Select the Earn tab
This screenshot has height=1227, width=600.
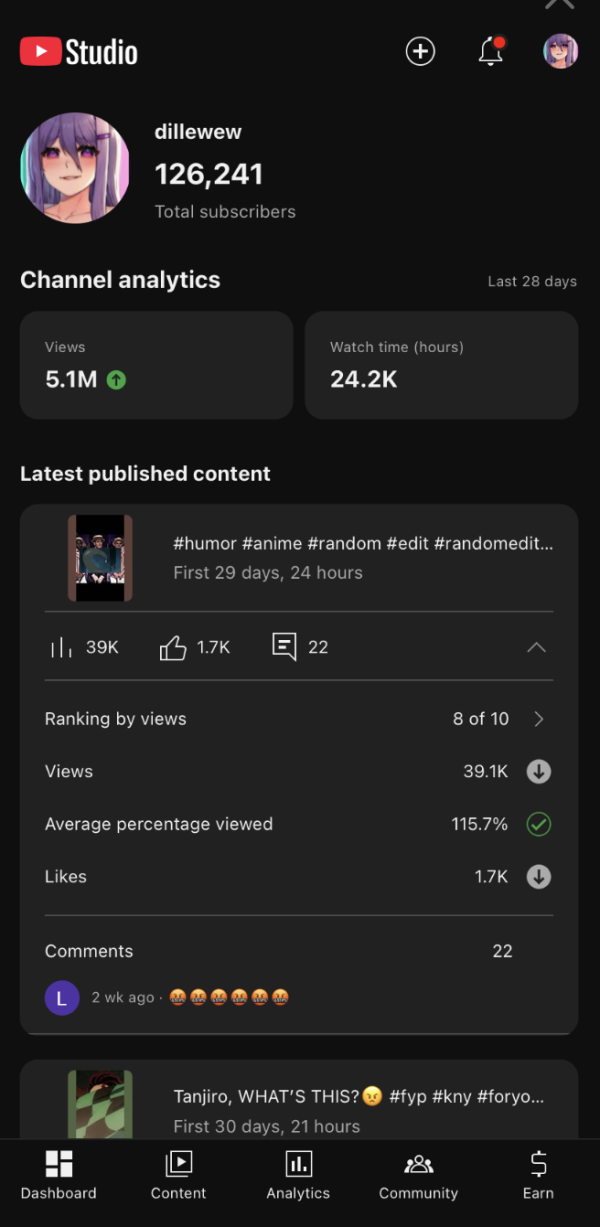point(538,1175)
